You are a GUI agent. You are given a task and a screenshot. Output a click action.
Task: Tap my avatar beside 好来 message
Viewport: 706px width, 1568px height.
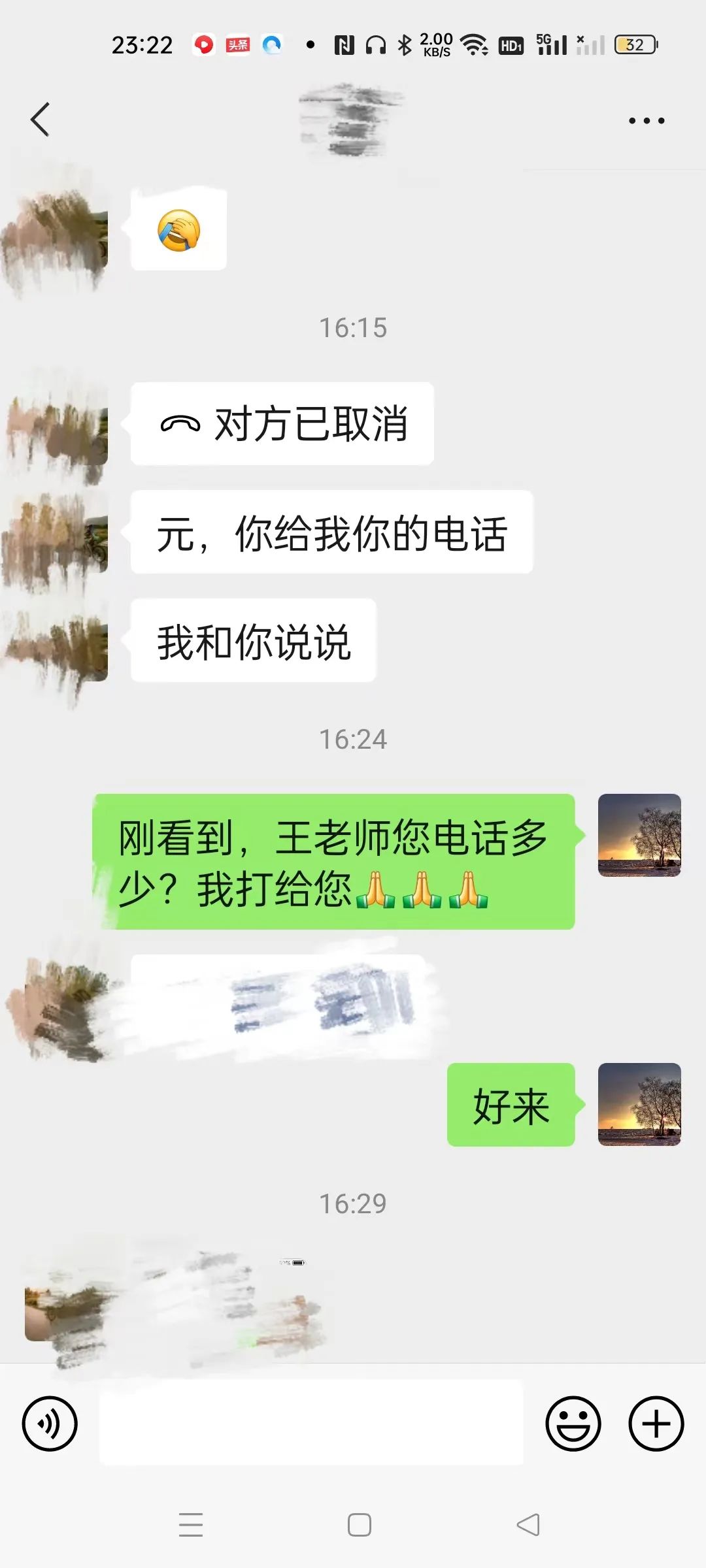[639, 1104]
